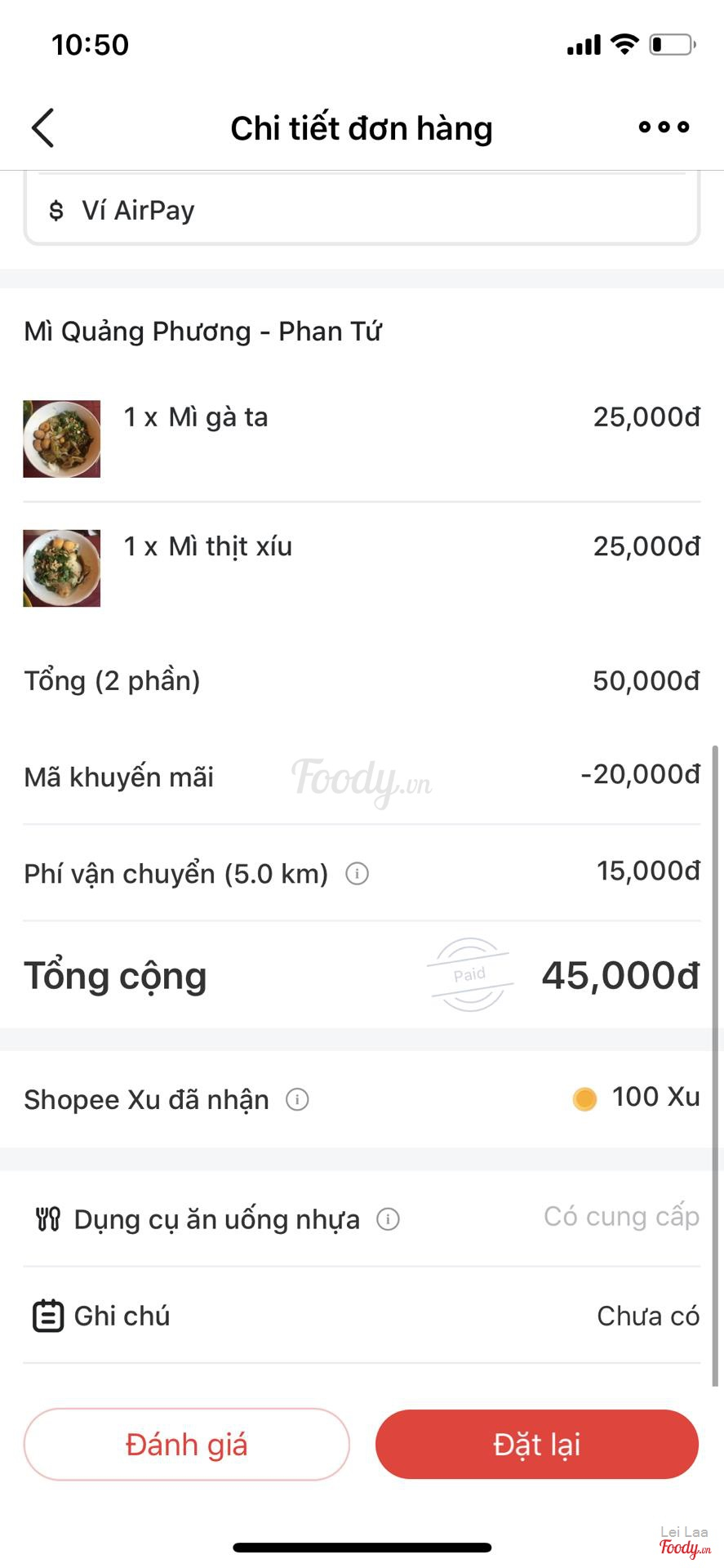The width and height of the screenshot is (724, 1568).
Task: Go back from order details
Action: (43, 128)
